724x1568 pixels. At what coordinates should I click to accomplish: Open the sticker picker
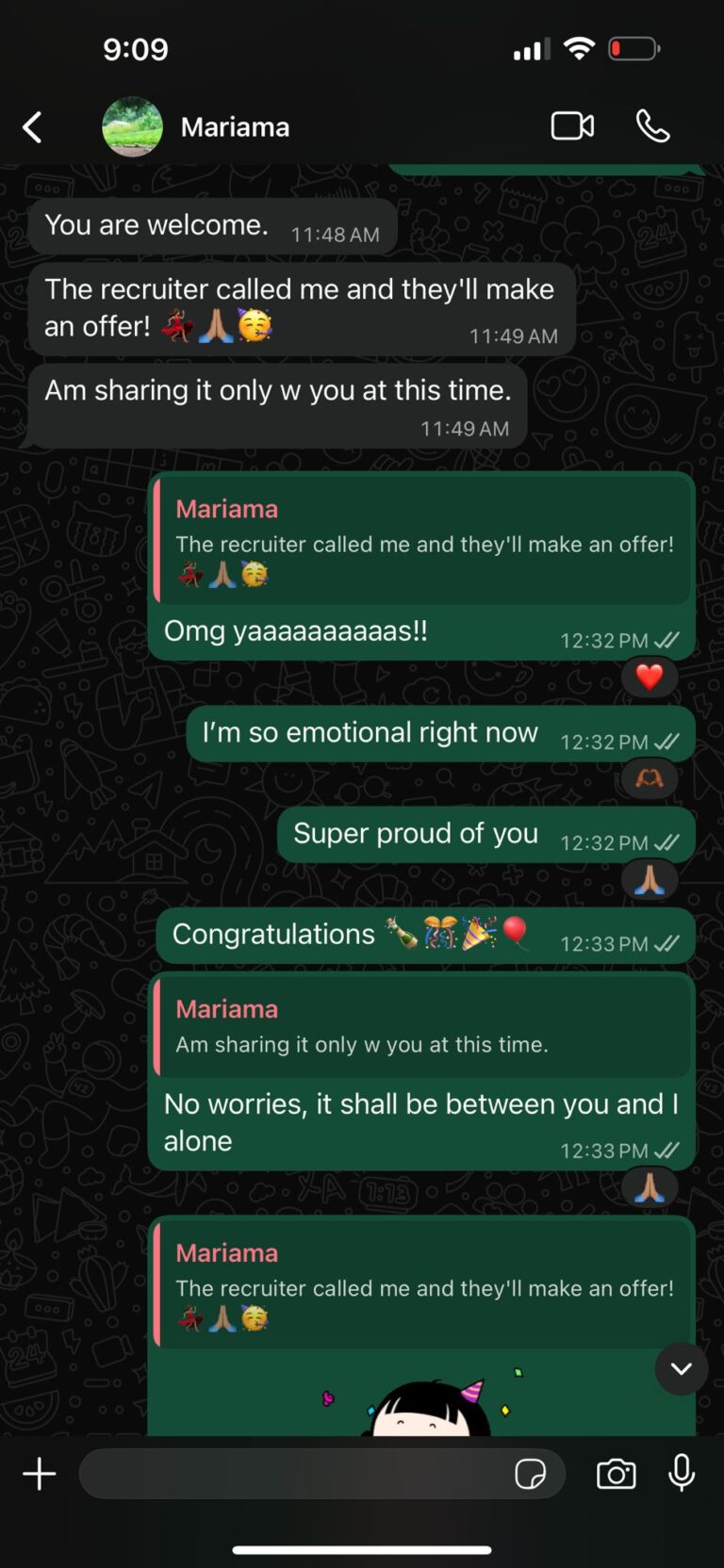530,1474
